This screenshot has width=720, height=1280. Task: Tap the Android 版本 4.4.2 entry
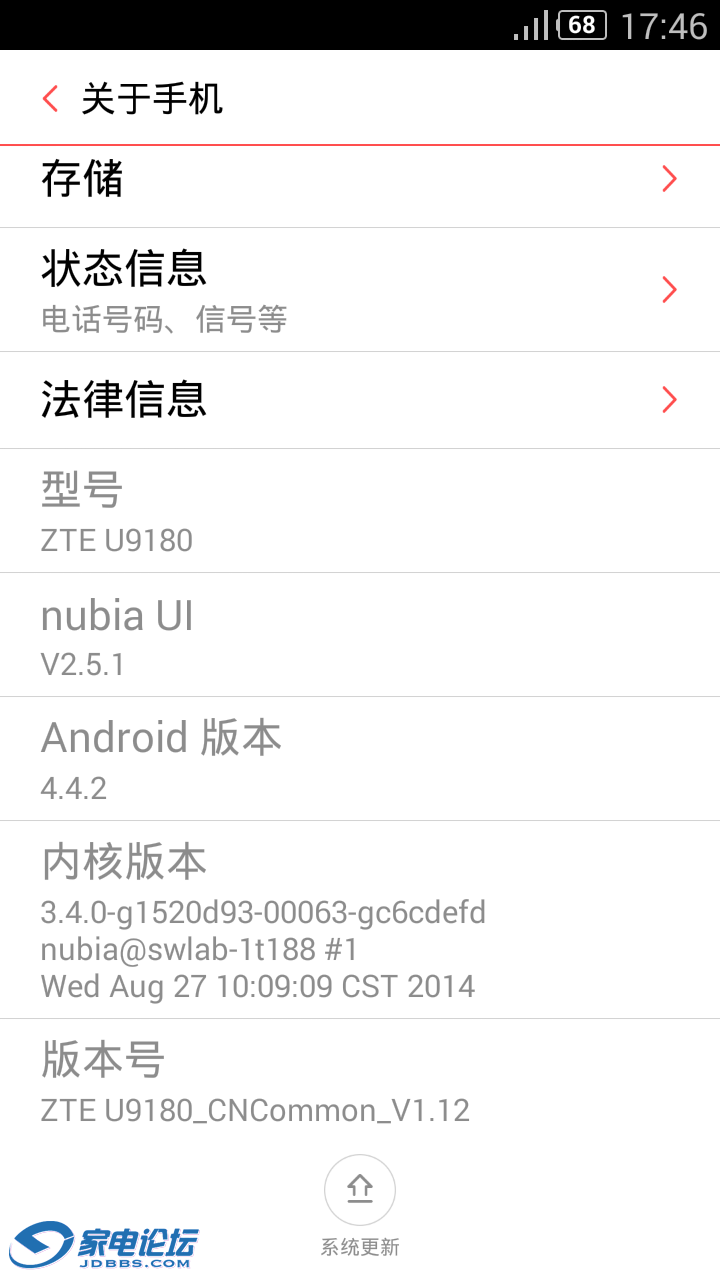pos(360,758)
